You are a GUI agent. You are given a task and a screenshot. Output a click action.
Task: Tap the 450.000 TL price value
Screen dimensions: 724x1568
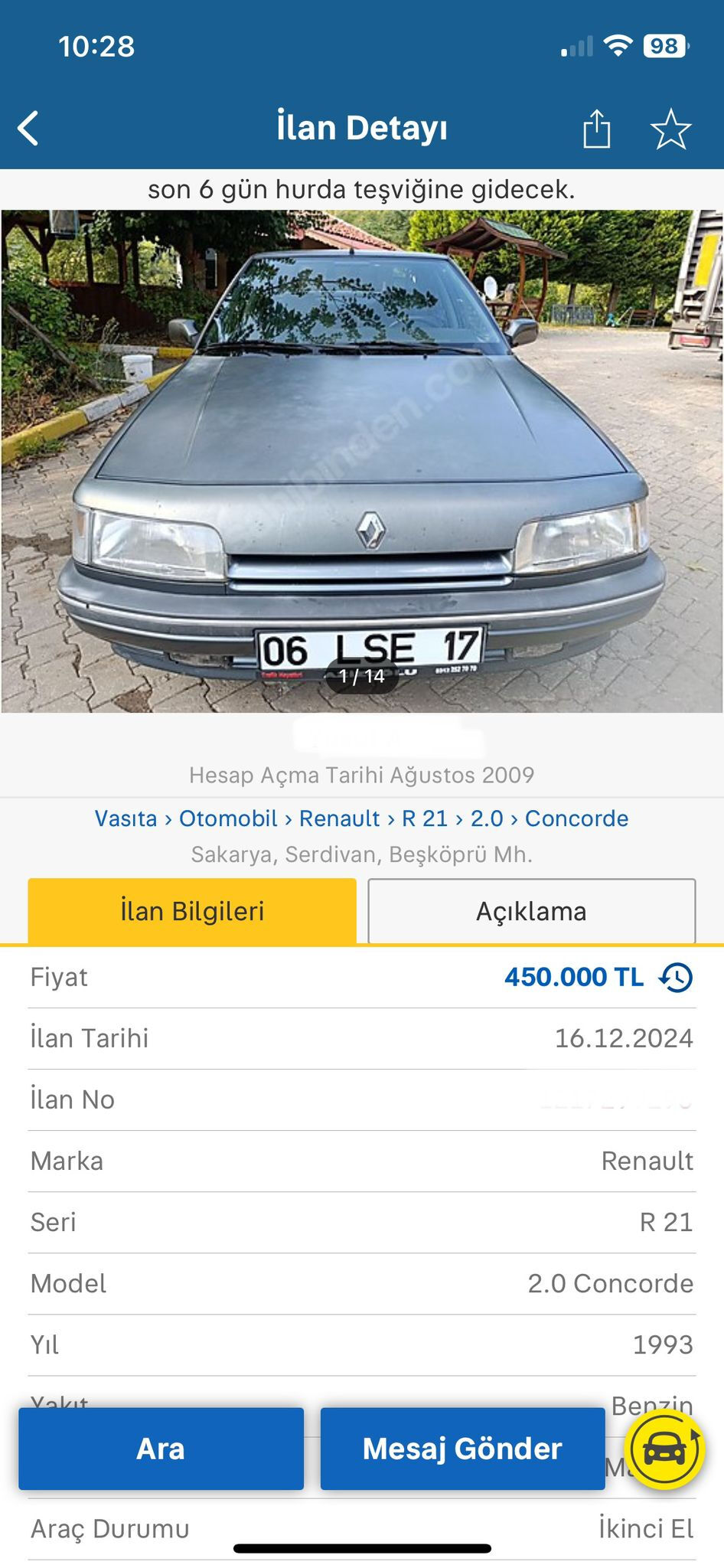point(573,977)
